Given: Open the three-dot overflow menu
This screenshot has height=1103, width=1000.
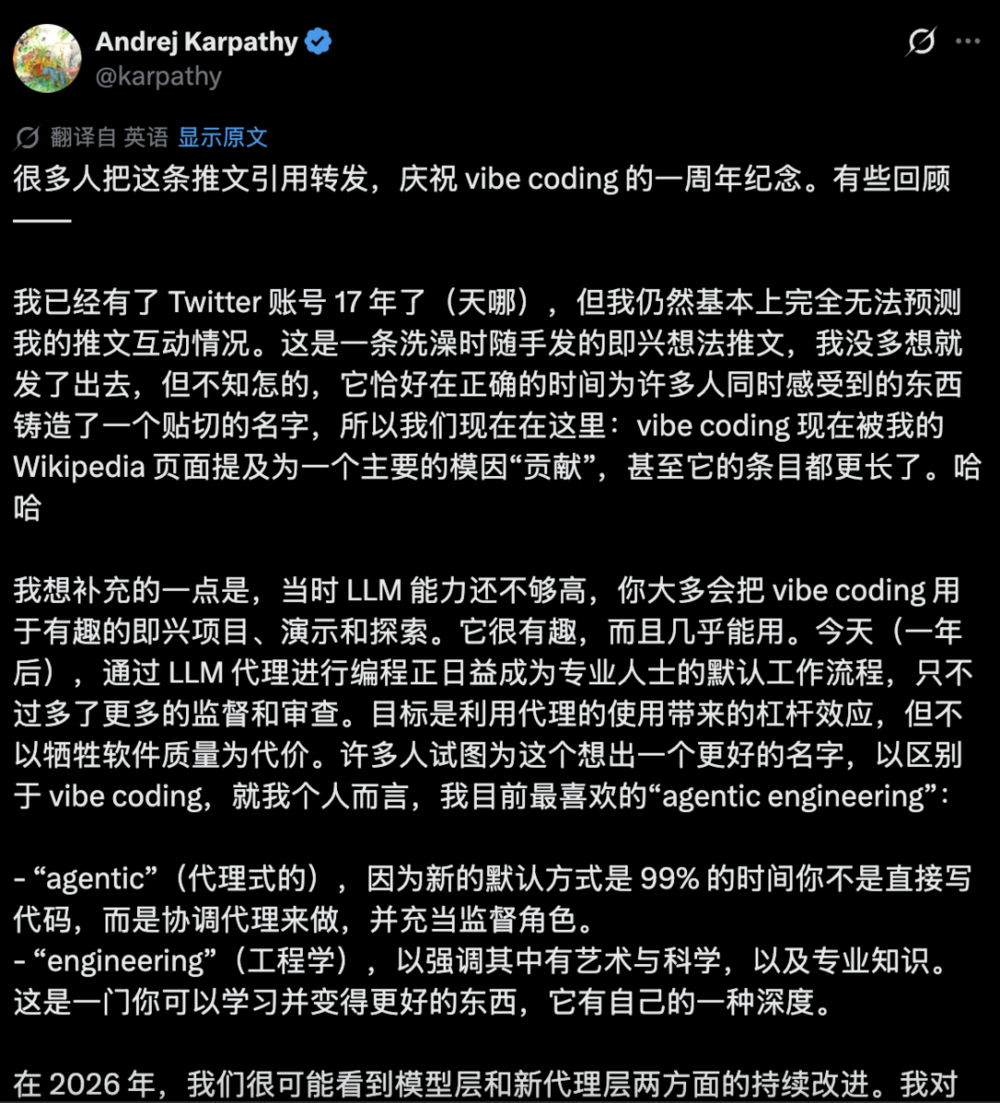Looking at the screenshot, I should 968,42.
